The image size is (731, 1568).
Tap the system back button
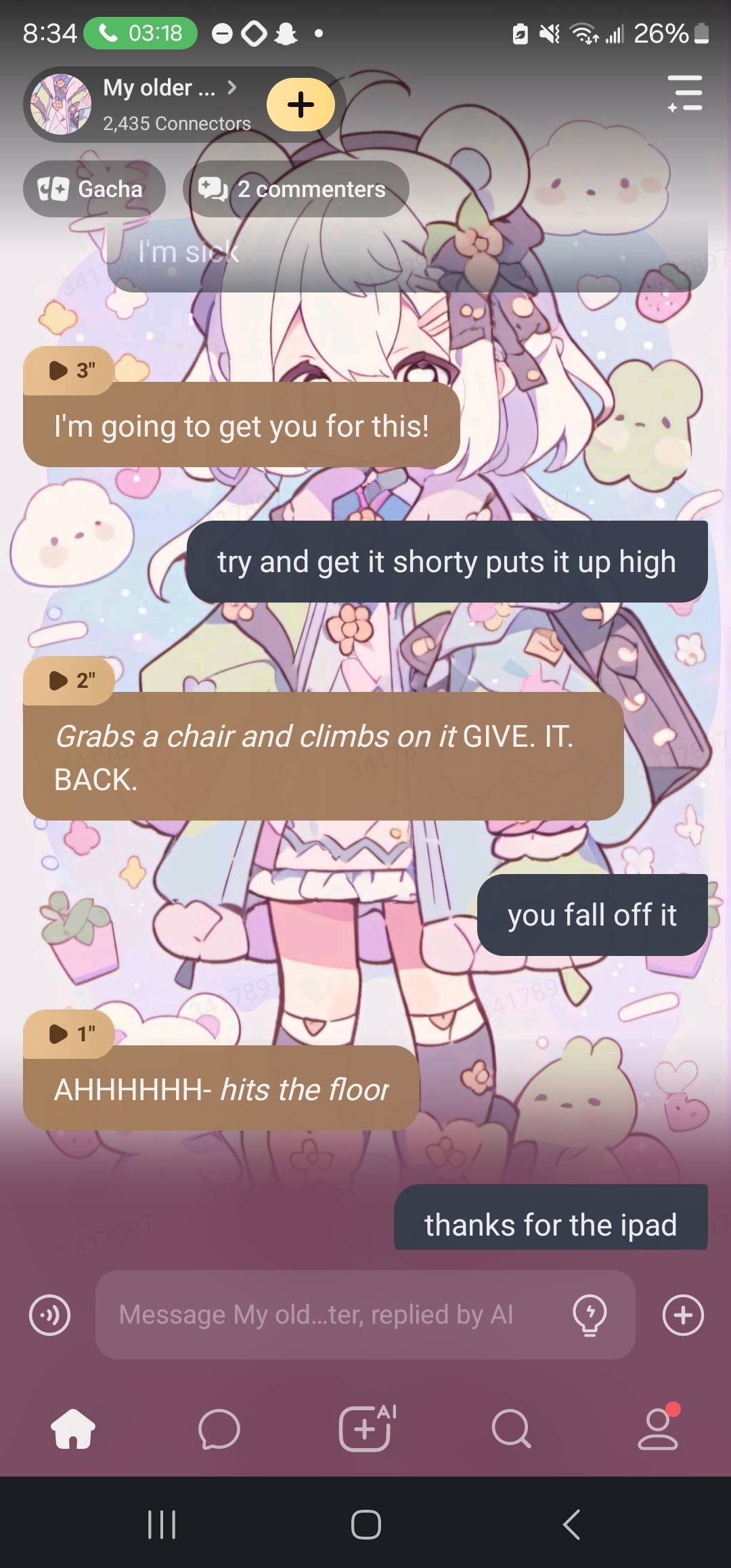click(572, 1525)
